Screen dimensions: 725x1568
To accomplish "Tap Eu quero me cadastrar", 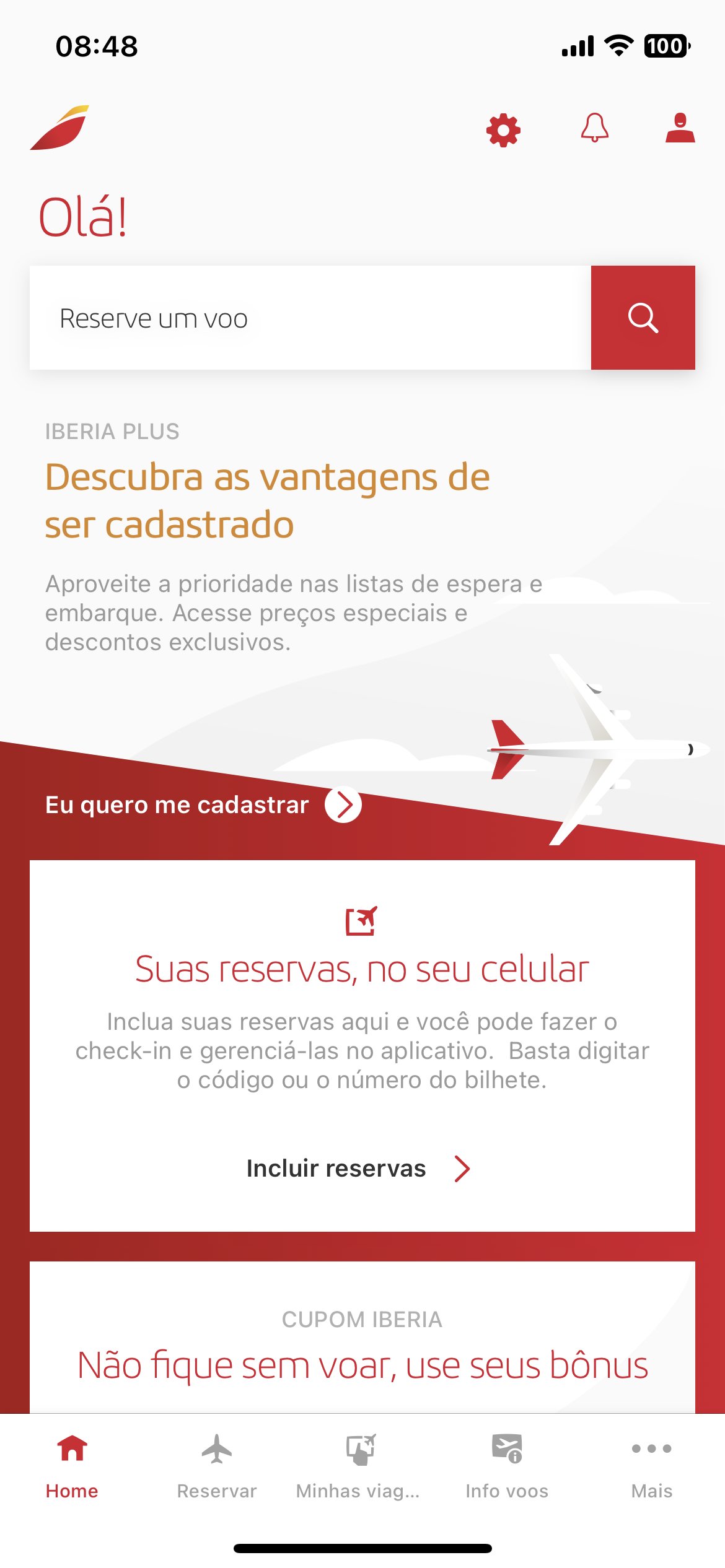I will click(x=203, y=805).
